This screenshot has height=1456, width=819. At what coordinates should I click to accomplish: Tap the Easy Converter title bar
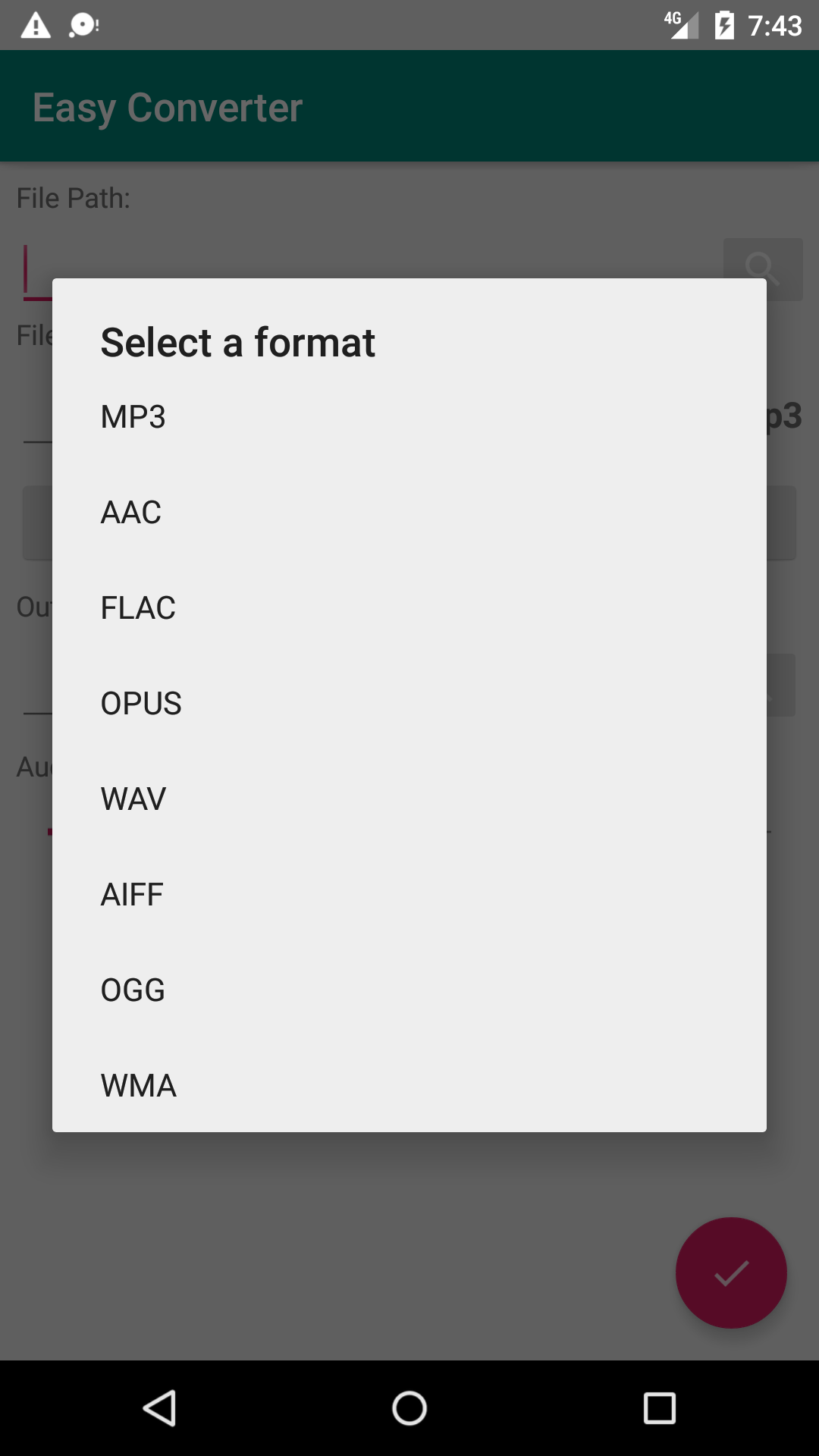[x=166, y=106]
